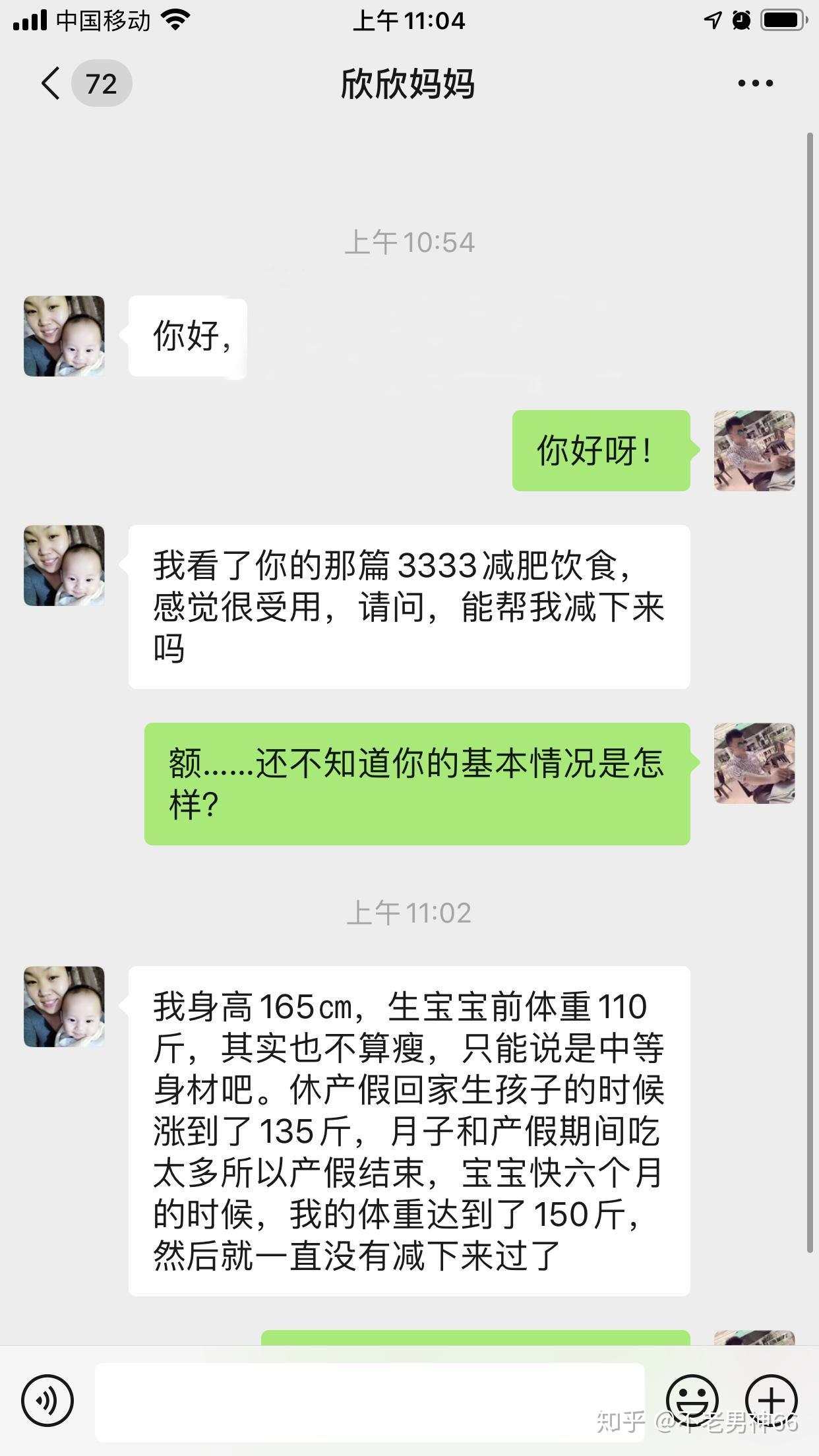Switch to voice message input
819x1456 pixels.
[x=47, y=1400]
